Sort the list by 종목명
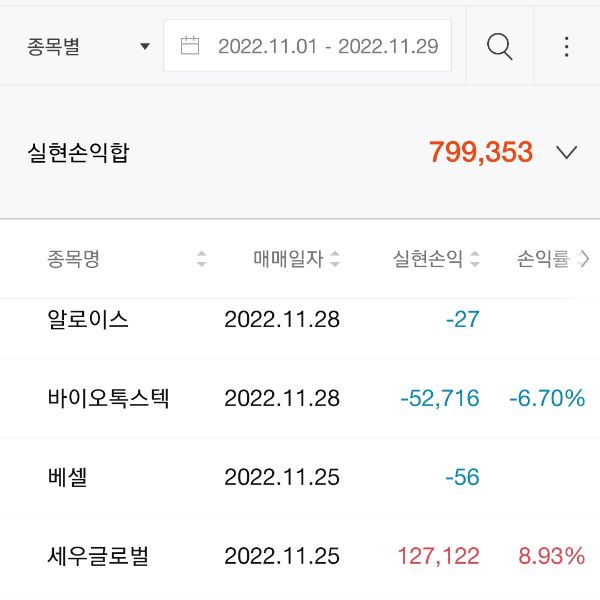Viewport: 600px width, 600px height. (x=125, y=260)
